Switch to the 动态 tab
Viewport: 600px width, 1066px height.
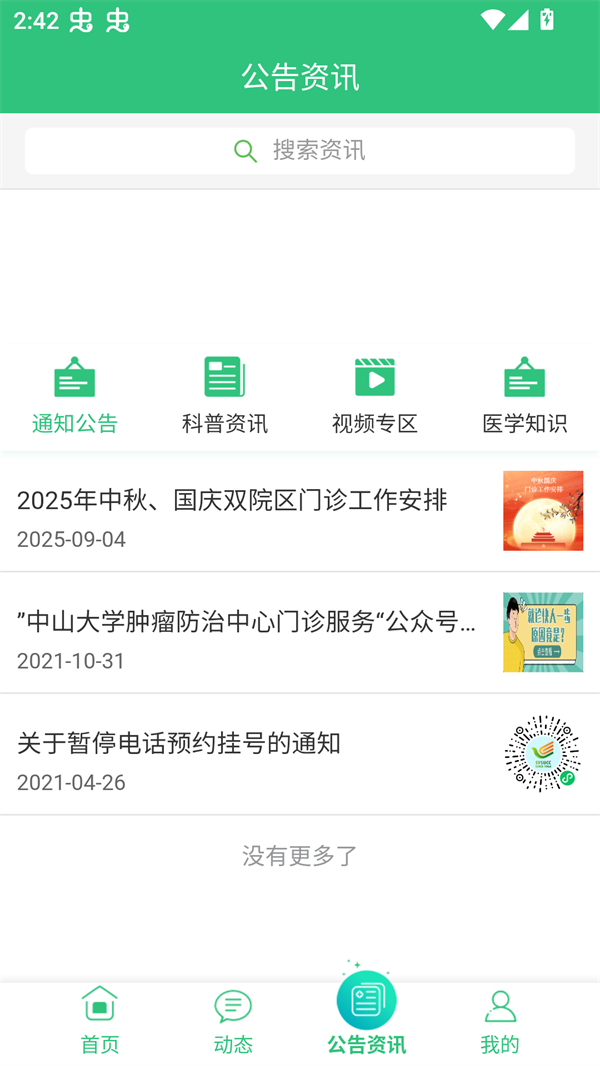(x=233, y=1020)
